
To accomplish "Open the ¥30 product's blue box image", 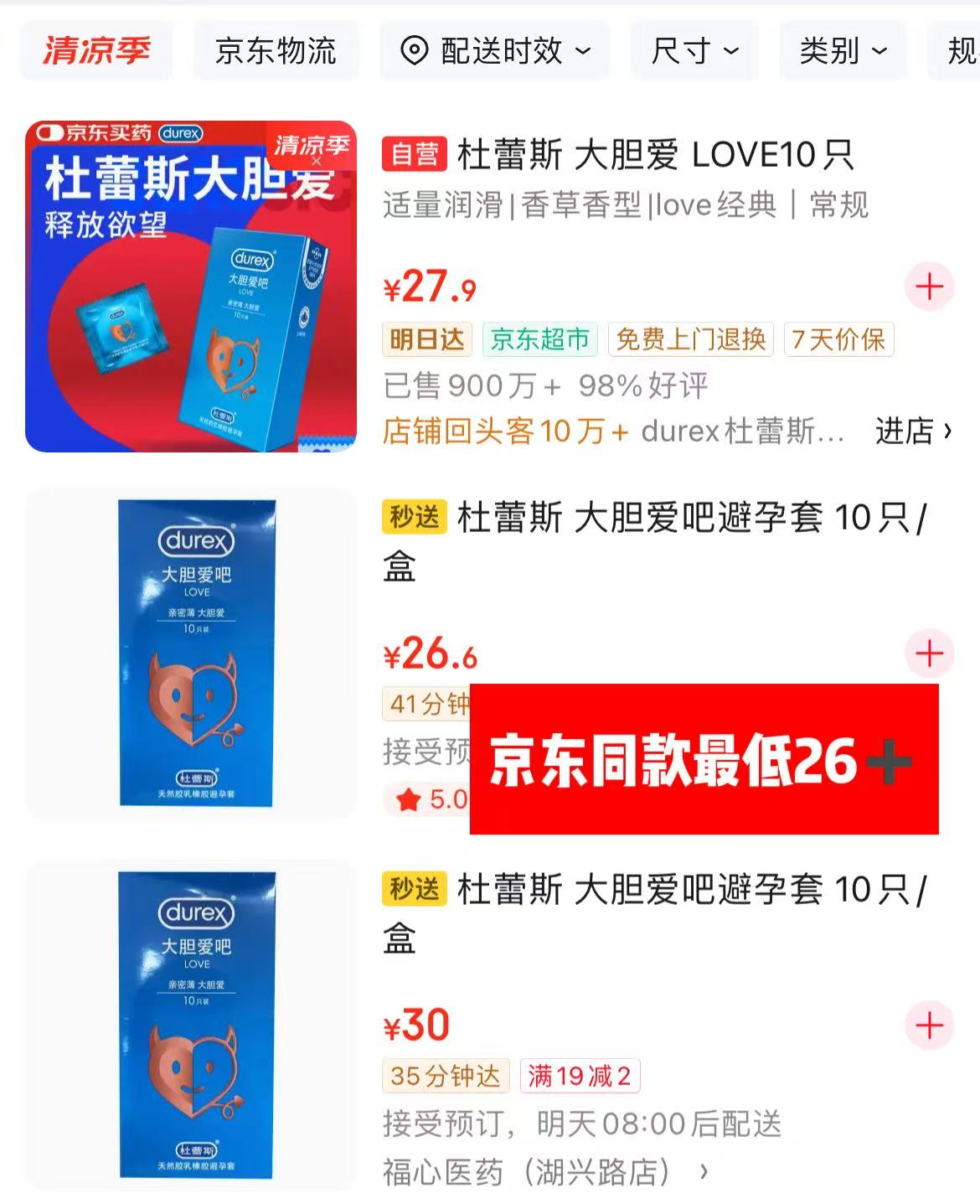I will click(196, 1024).
